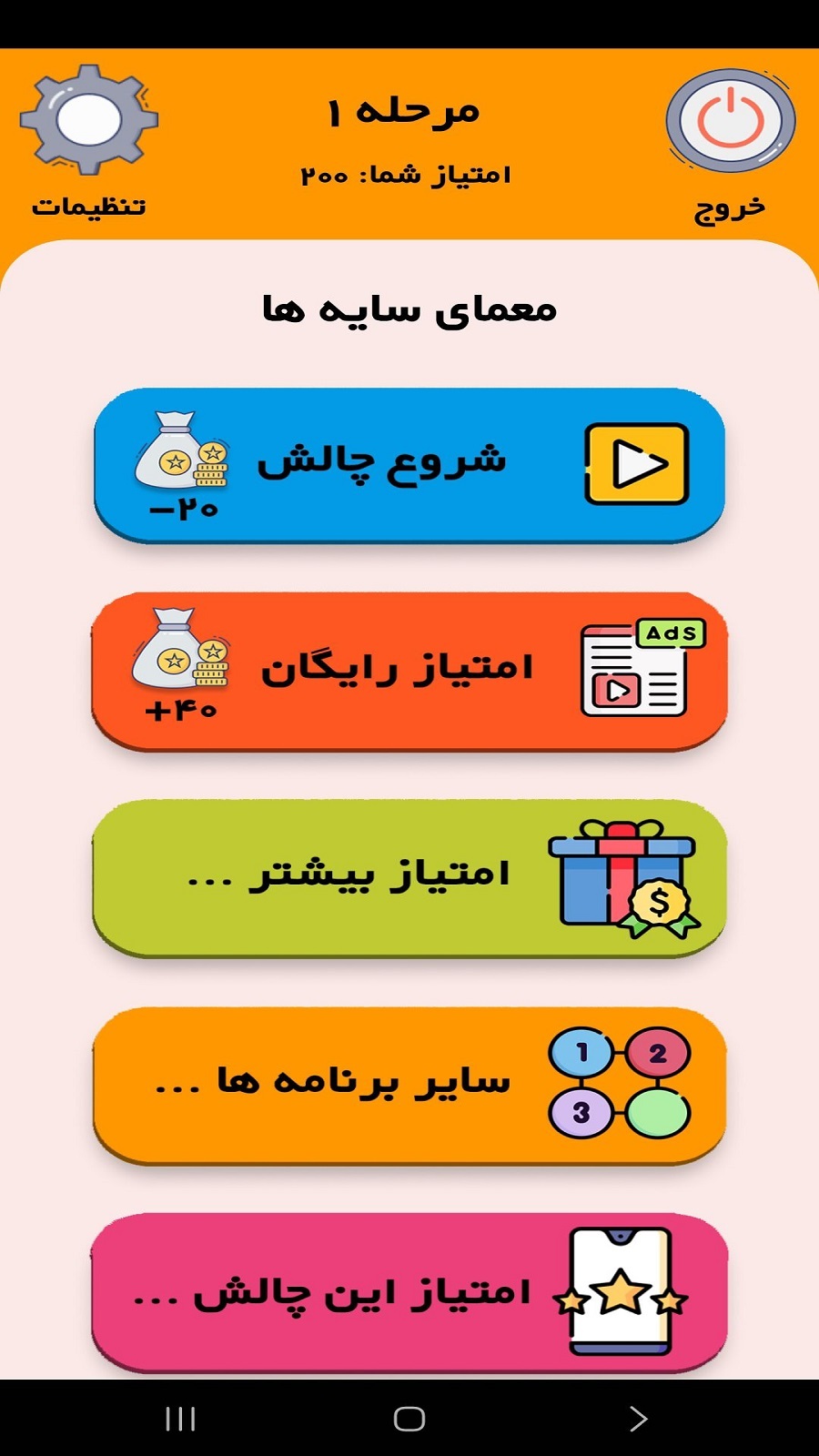The height and width of the screenshot is (1456, 819).
Task: Tap the power exit icon (خروج)
Action: coord(730,121)
